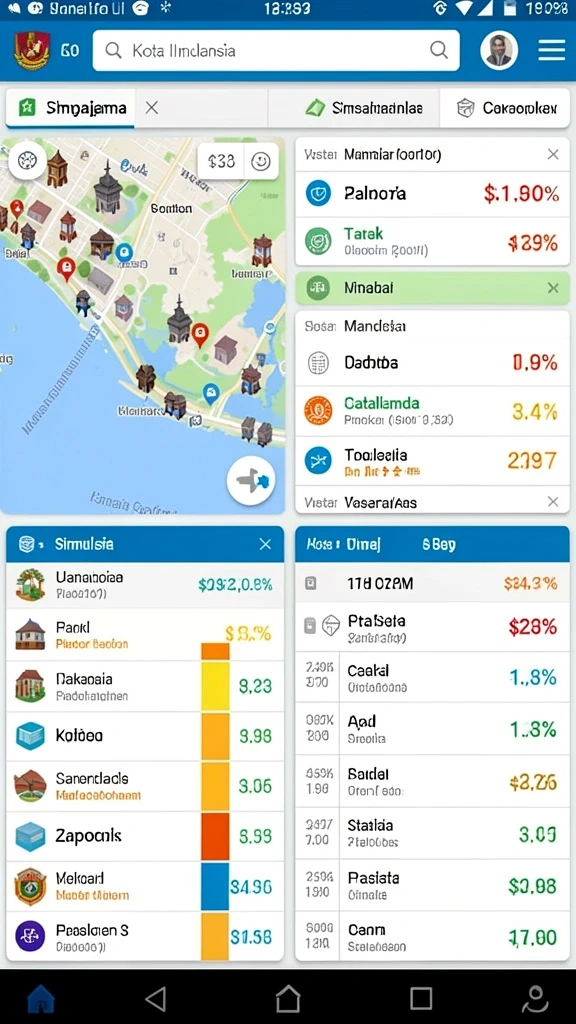Open the Dachtba row

(x=432, y=362)
